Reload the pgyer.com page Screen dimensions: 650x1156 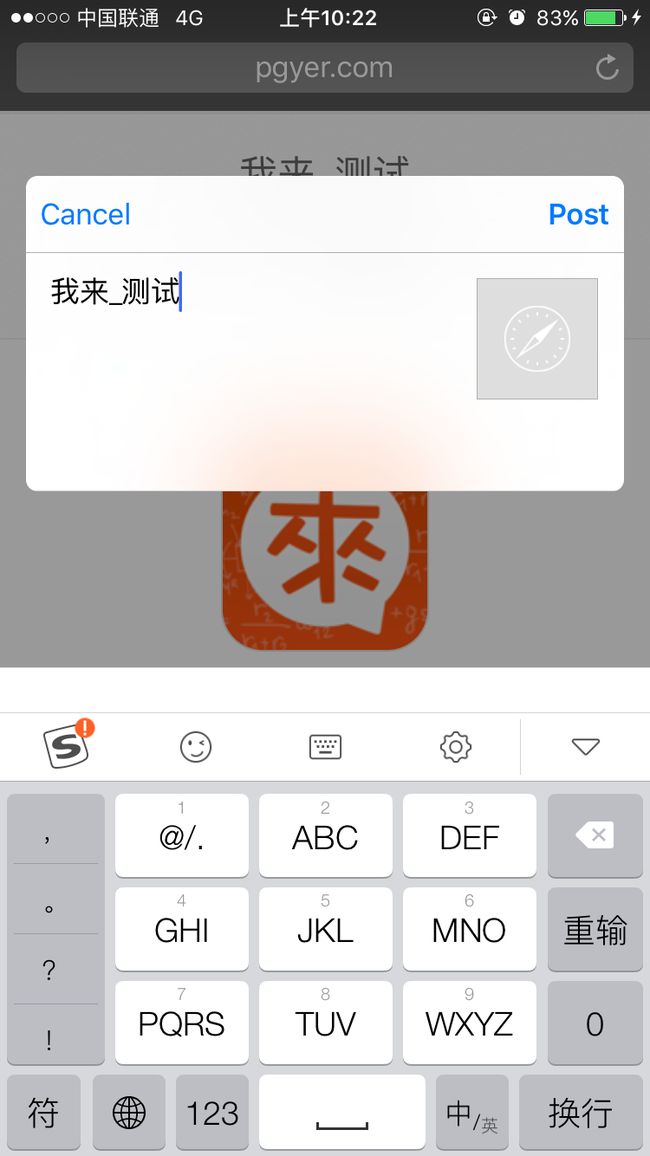pyautogui.click(x=607, y=68)
